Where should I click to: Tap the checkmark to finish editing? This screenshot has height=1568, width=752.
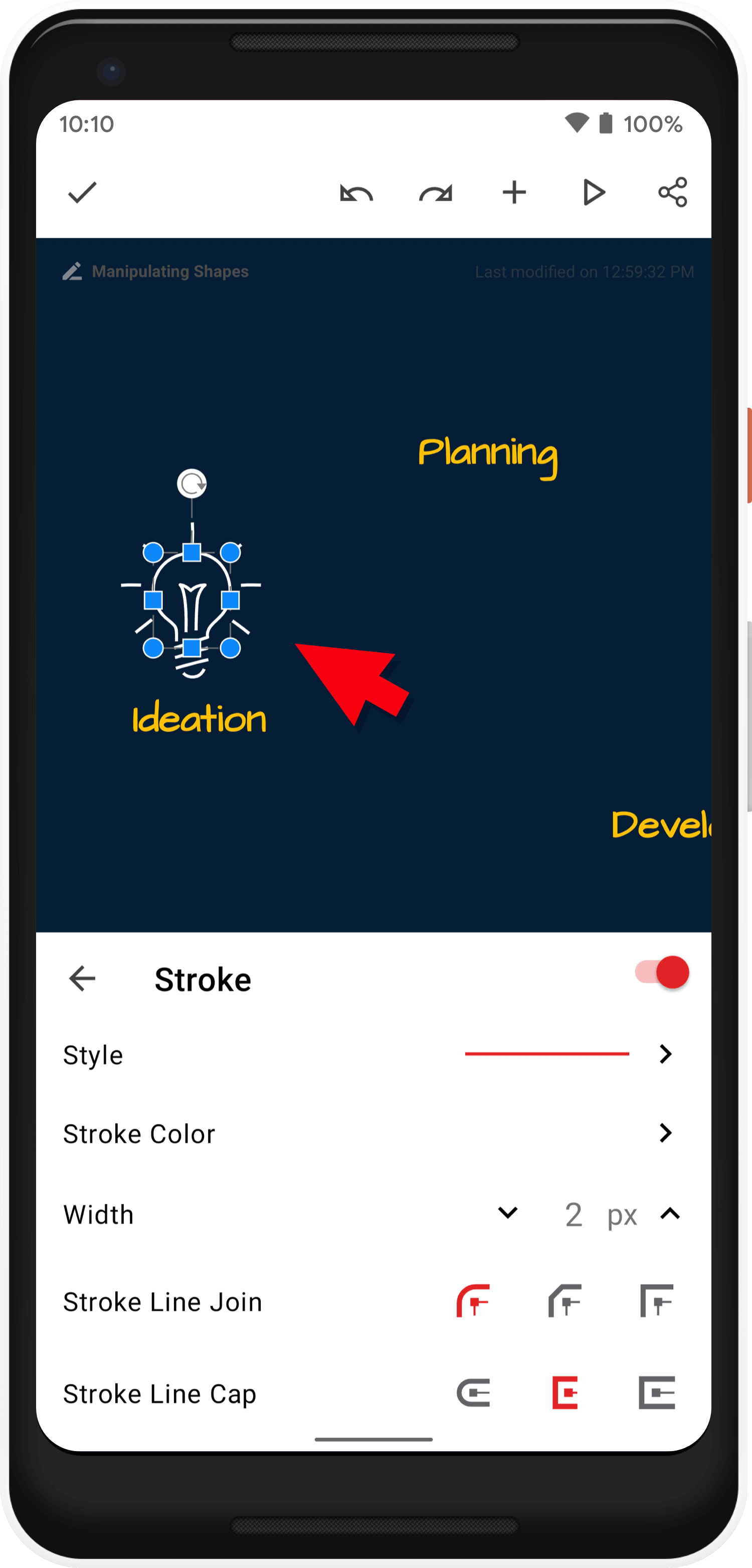click(82, 193)
